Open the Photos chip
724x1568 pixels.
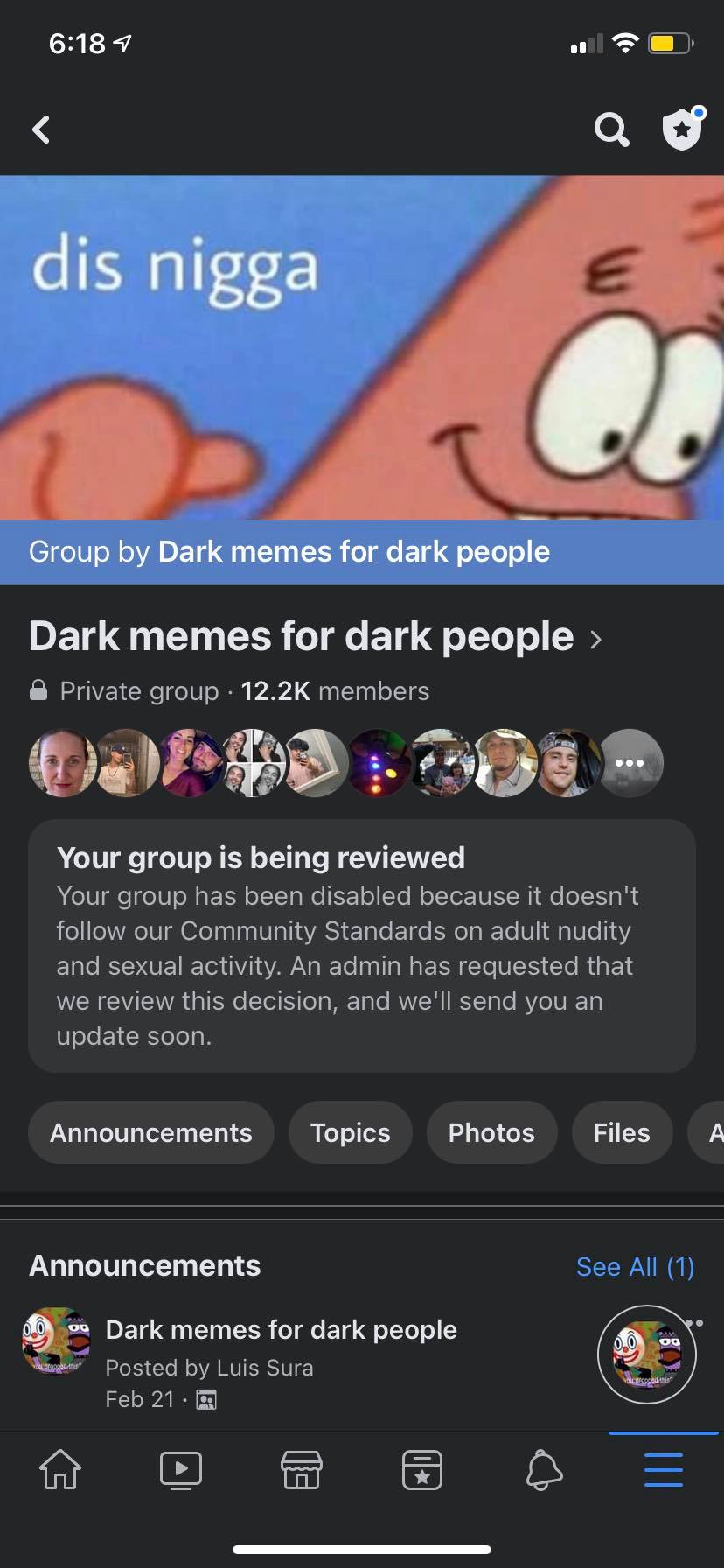pyautogui.click(x=491, y=1132)
